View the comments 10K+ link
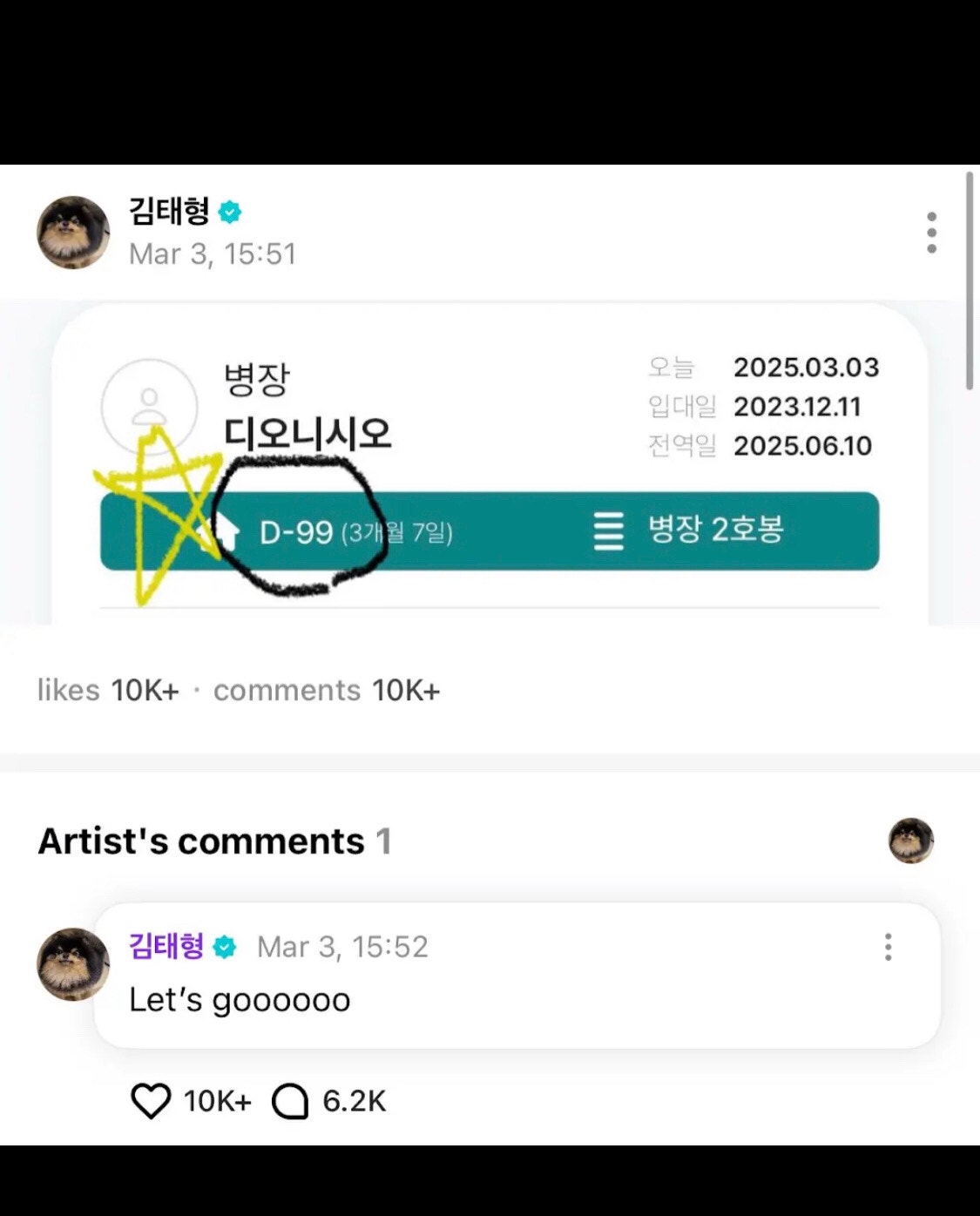 click(327, 690)
